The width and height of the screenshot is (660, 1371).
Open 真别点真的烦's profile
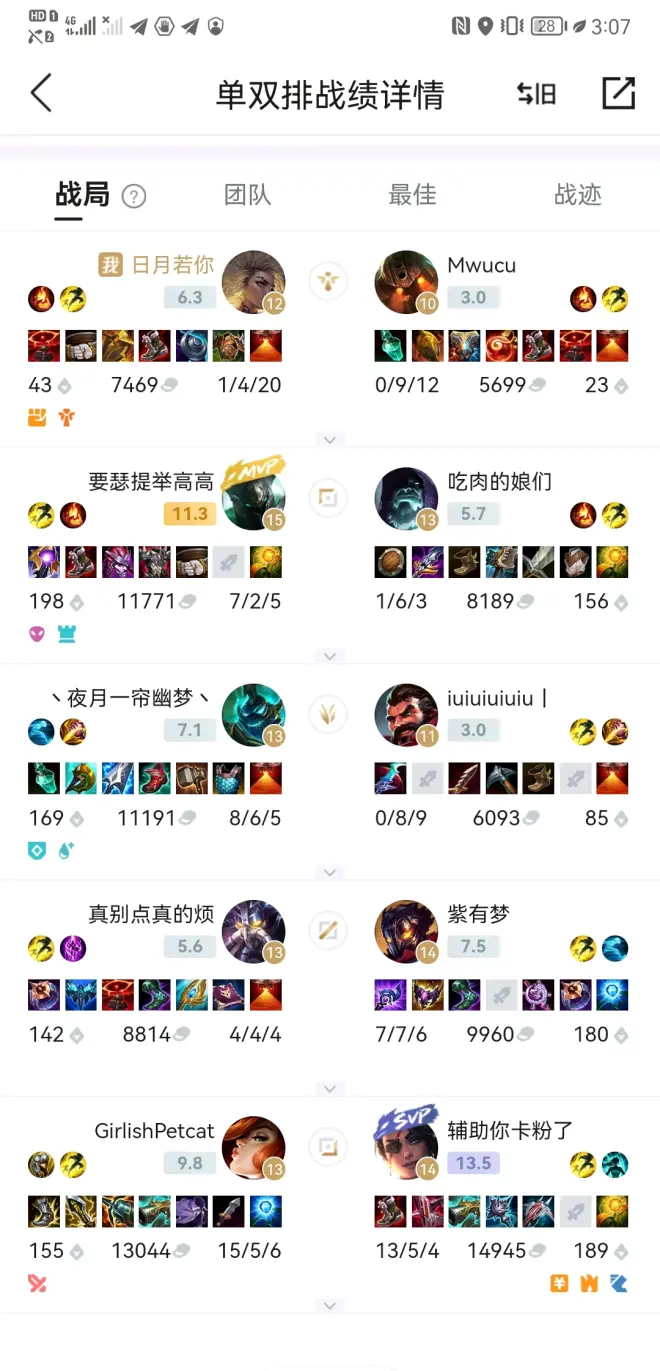tap(253, 931)
